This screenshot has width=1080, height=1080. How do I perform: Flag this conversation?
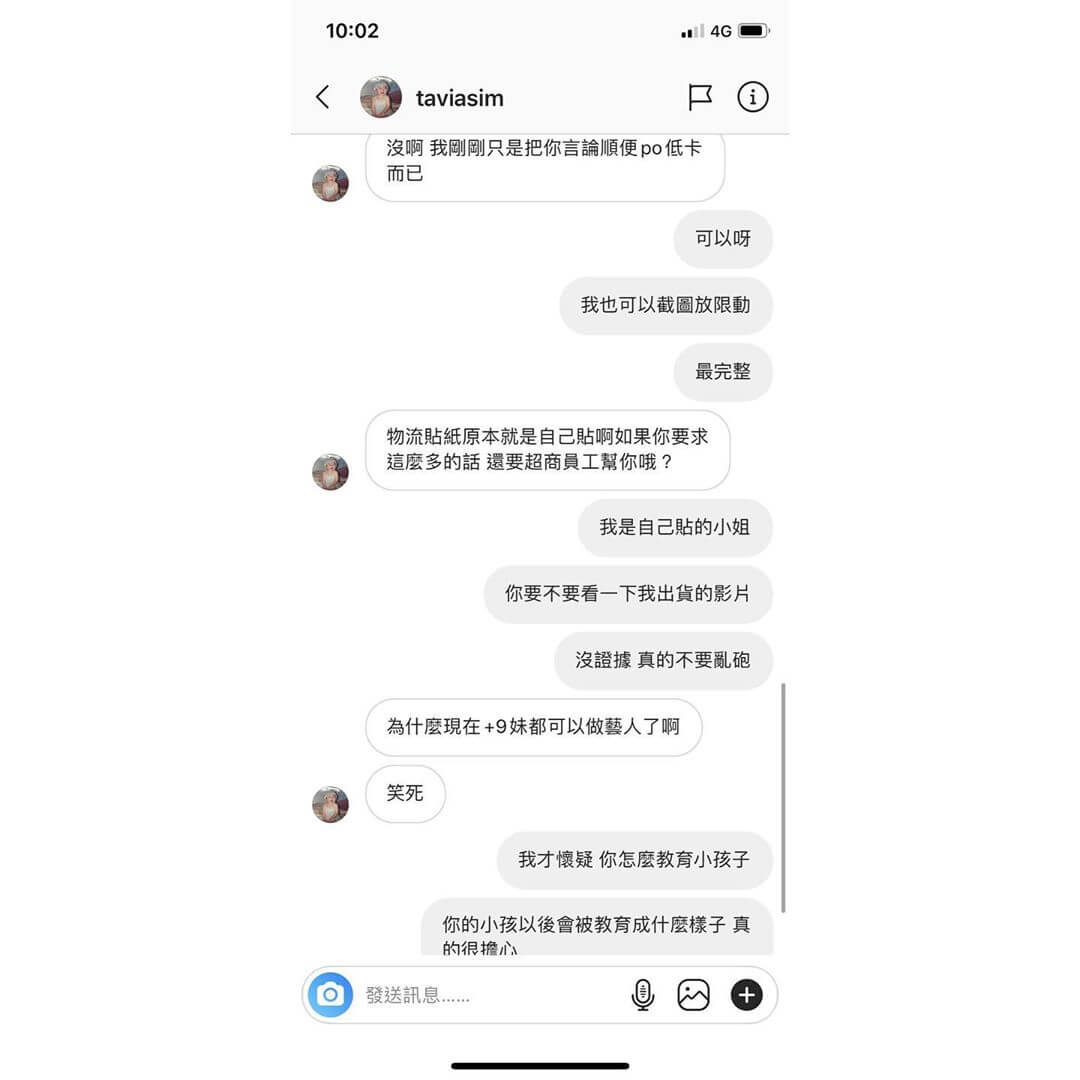(700, 97)
